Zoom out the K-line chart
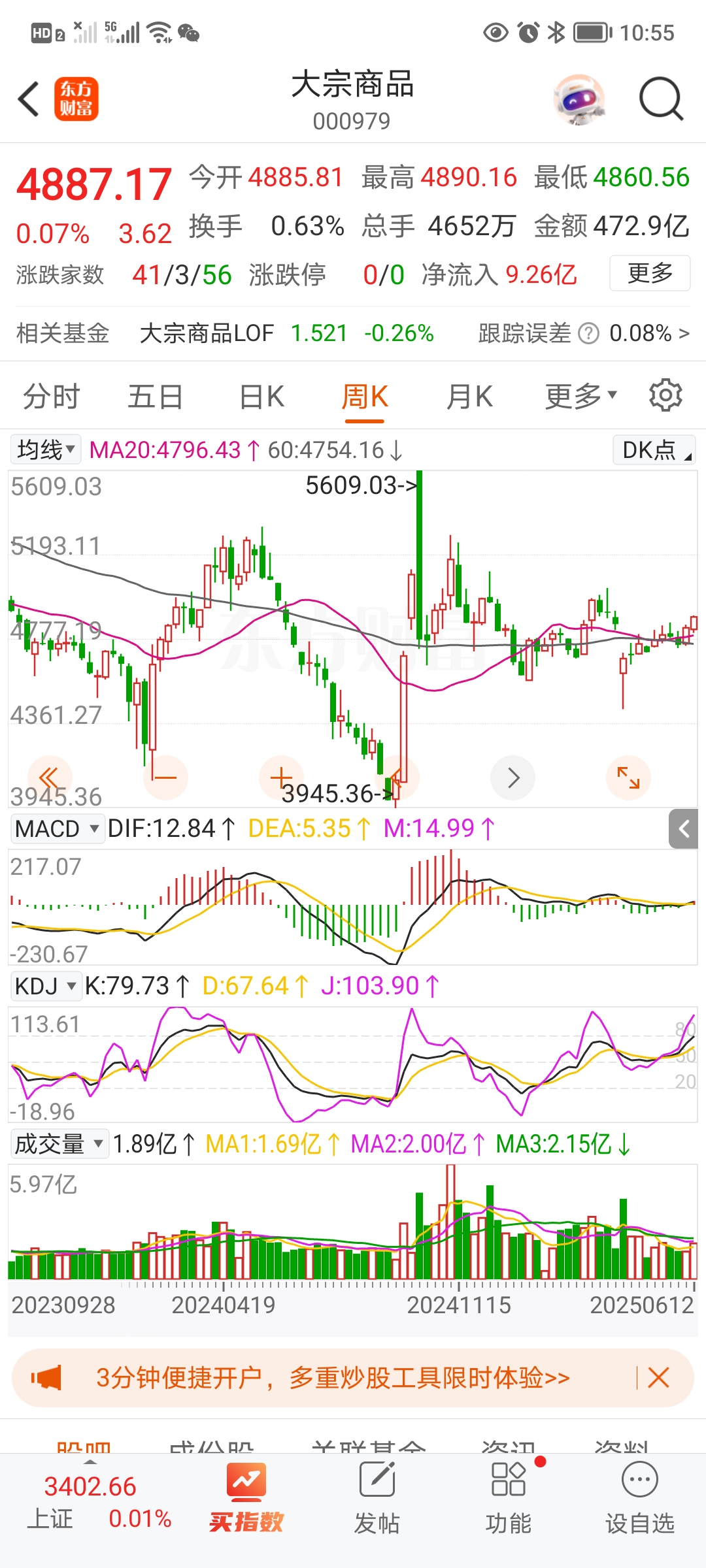This screenshot has width=706, height=1568. pos(165,777)
